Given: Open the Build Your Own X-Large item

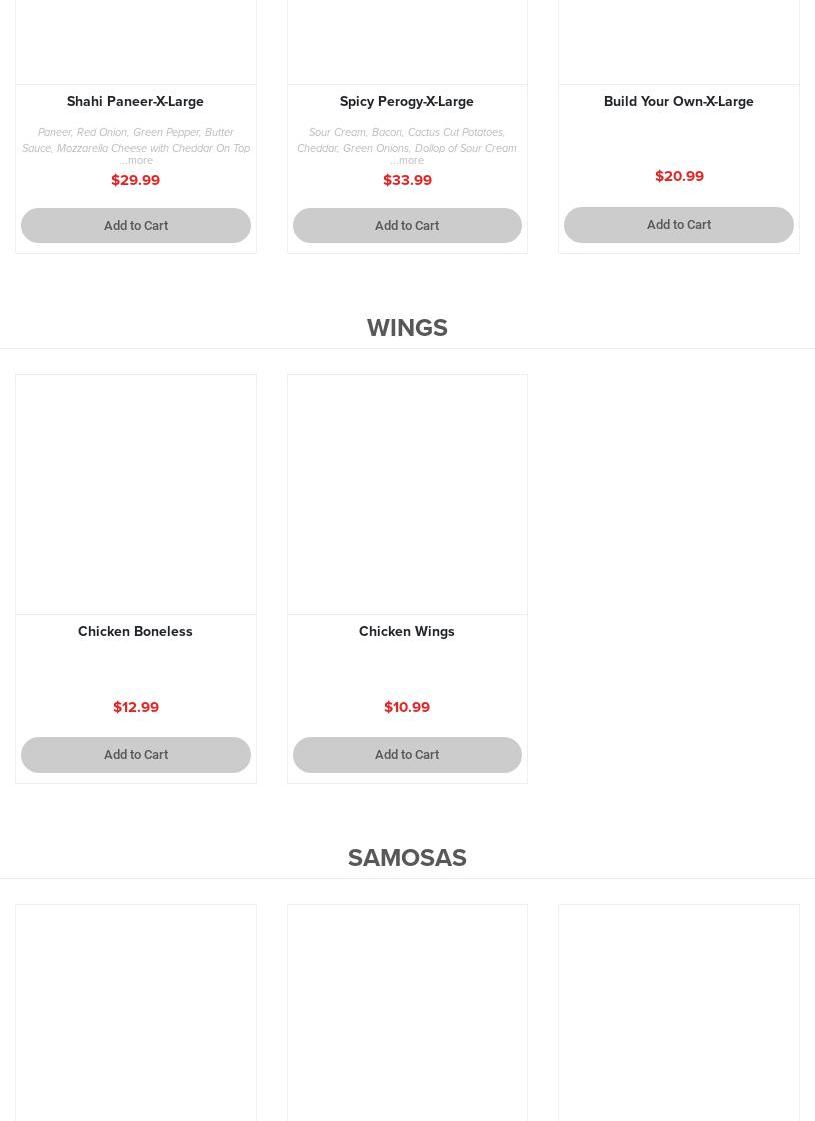Looking at the screenshot, I should pyautogui.click(x=678, y=101).
